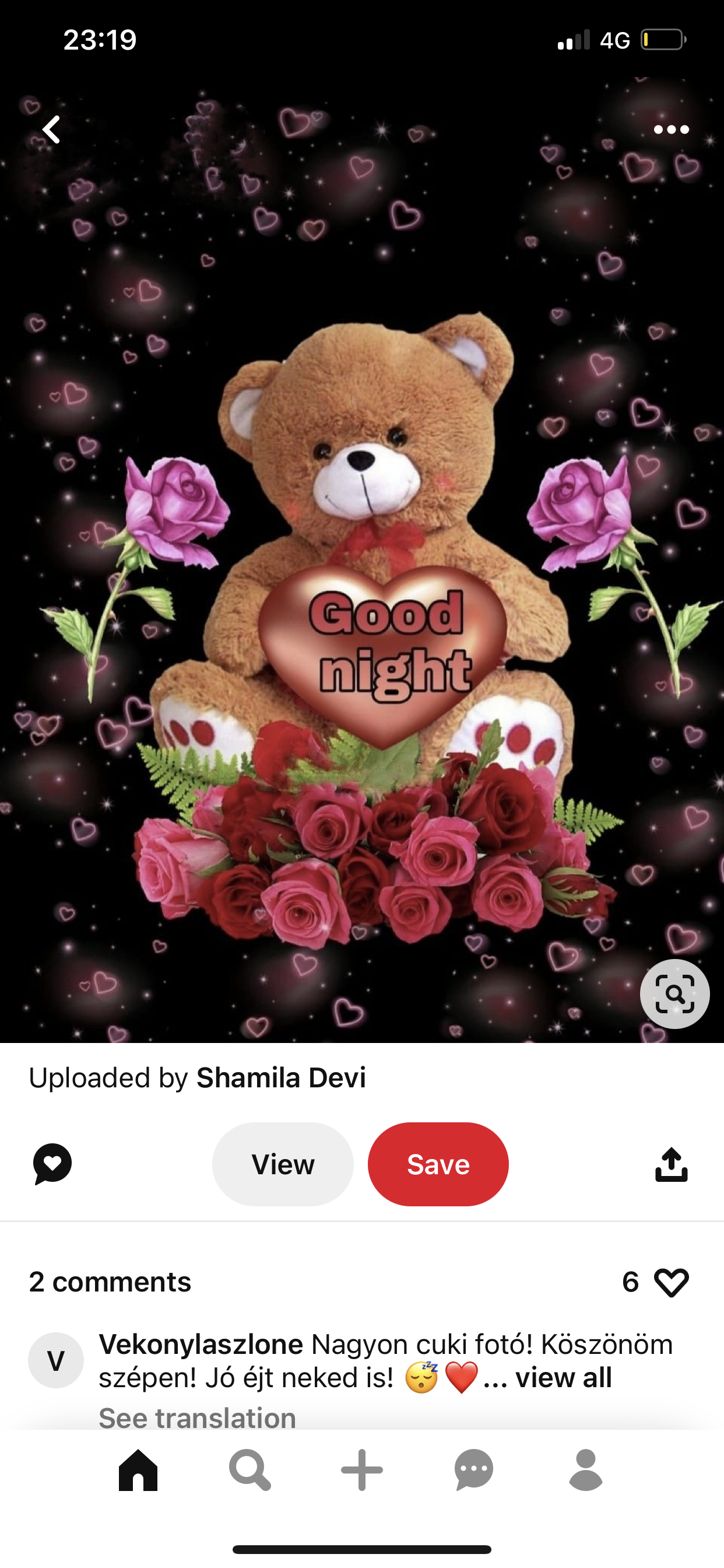
Task: Expand comments with view all
Action: [x=563, y=1378]
